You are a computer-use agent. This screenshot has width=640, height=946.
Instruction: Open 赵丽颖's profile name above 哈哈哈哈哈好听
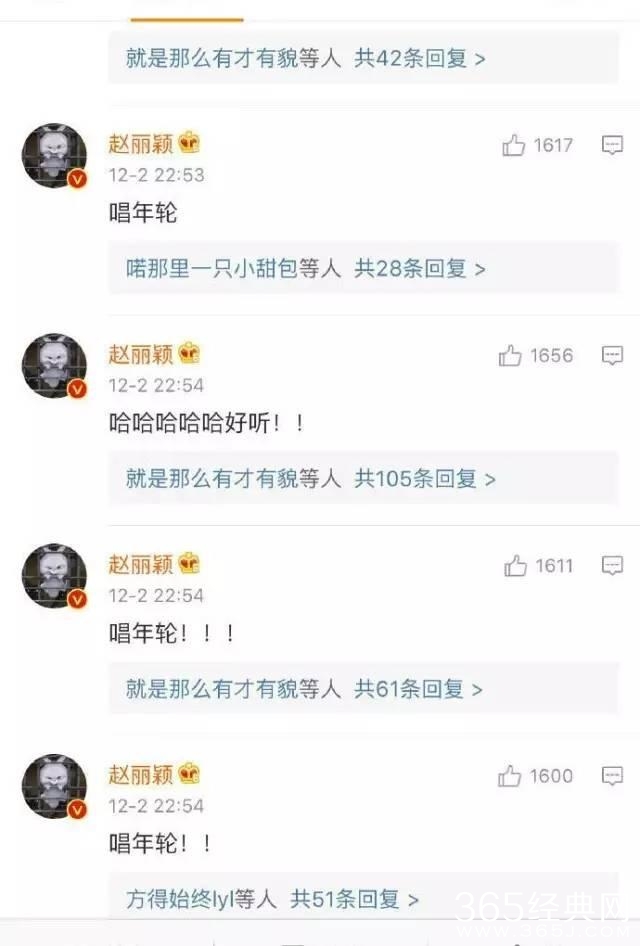(141, 354)
